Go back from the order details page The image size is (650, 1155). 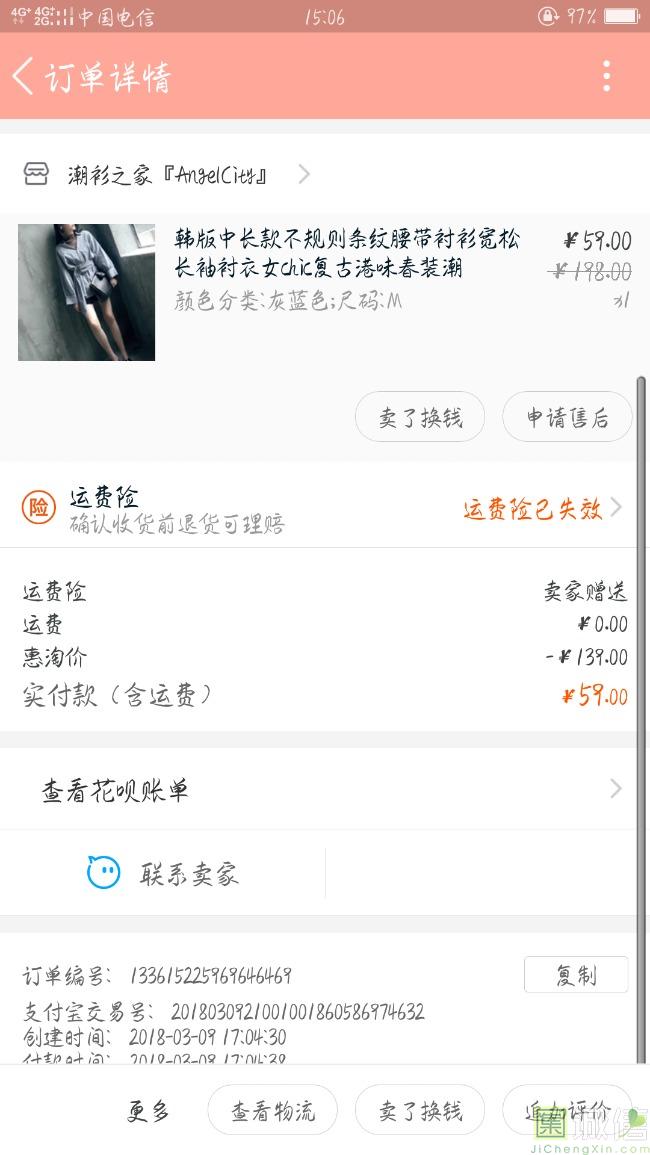coord(24,76)
